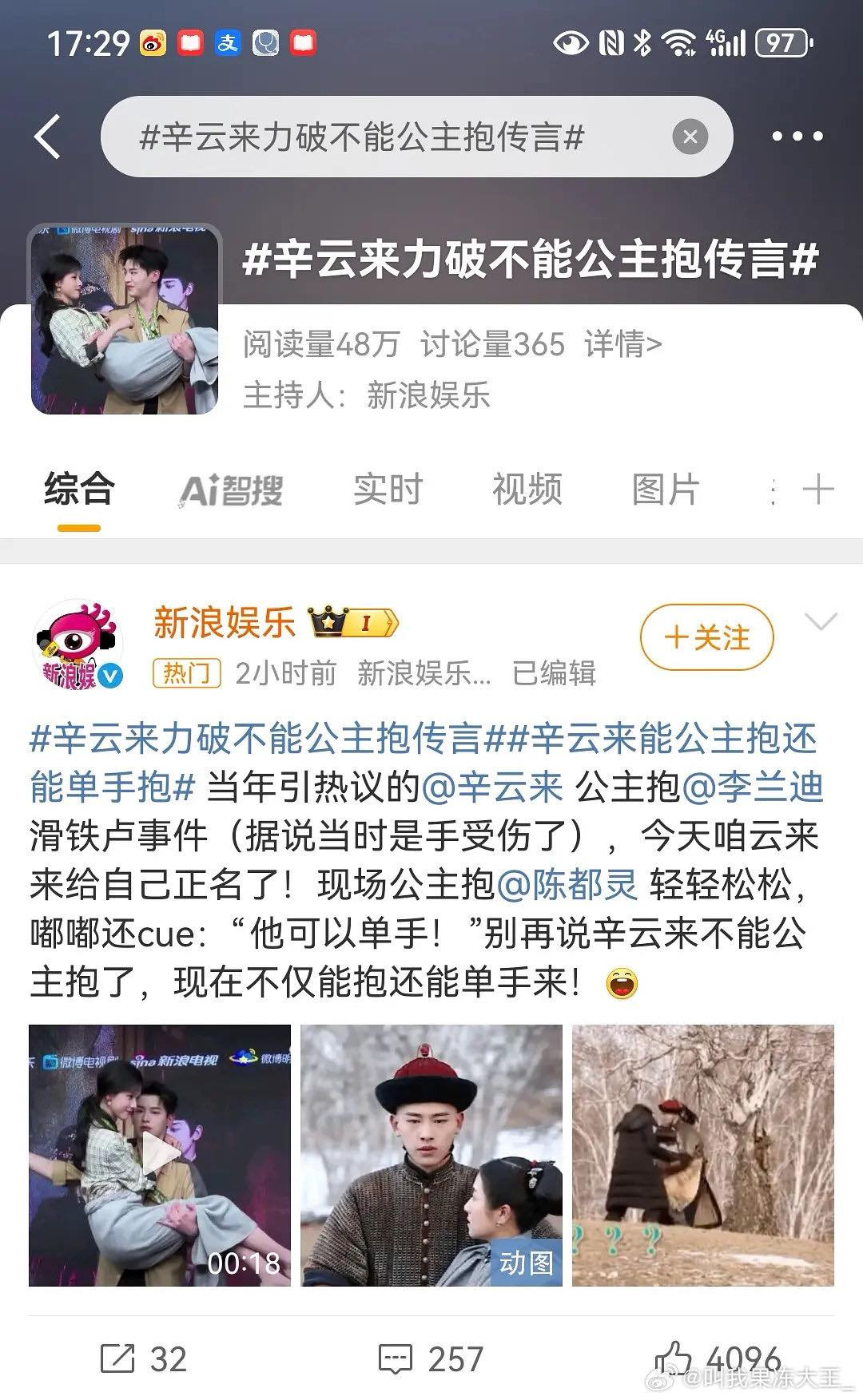Open the @李兰迪 mention

754,787
